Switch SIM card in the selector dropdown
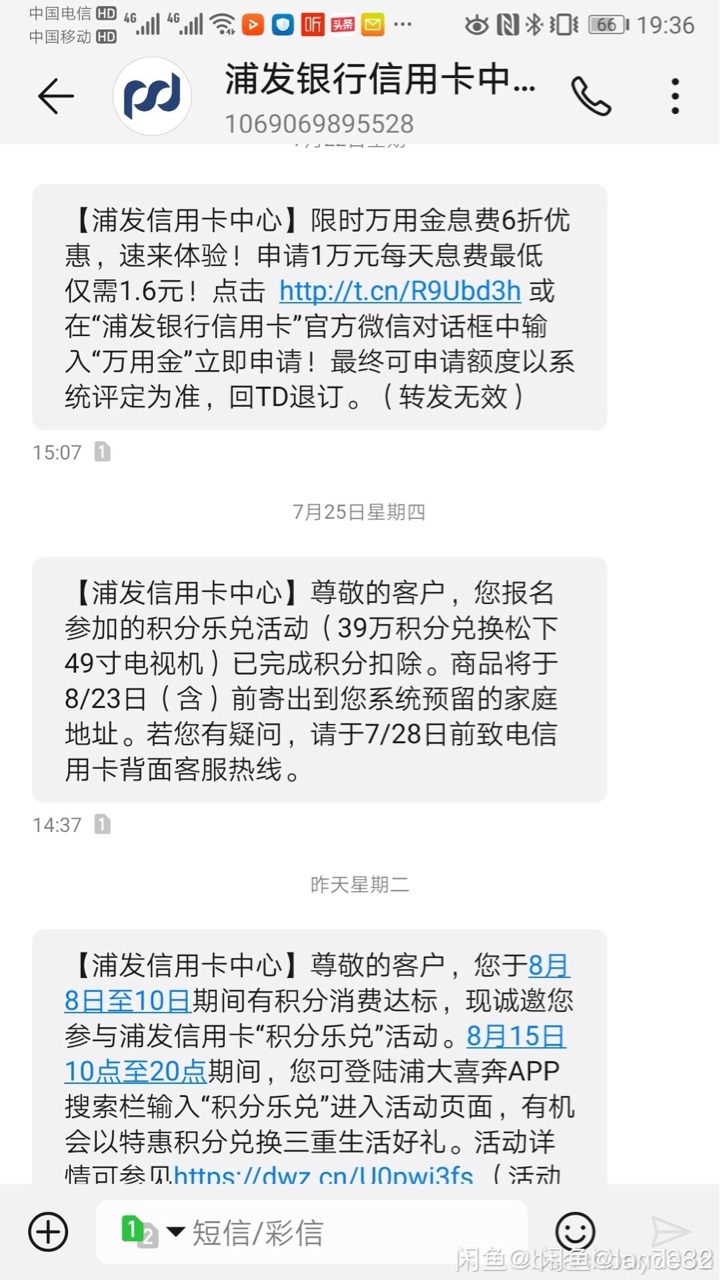Viewport: 720px width, 1280px height. coord(152,1232)
